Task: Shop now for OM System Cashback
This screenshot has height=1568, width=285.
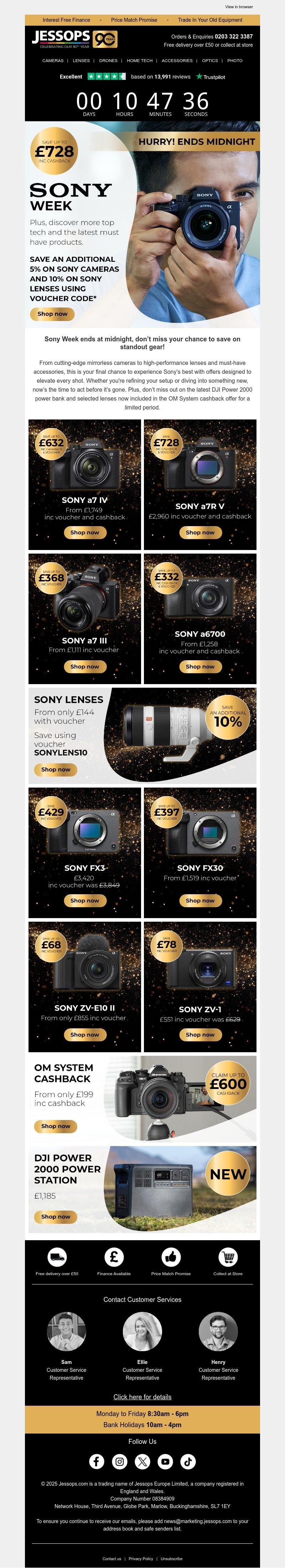Action: point(55,1126)
